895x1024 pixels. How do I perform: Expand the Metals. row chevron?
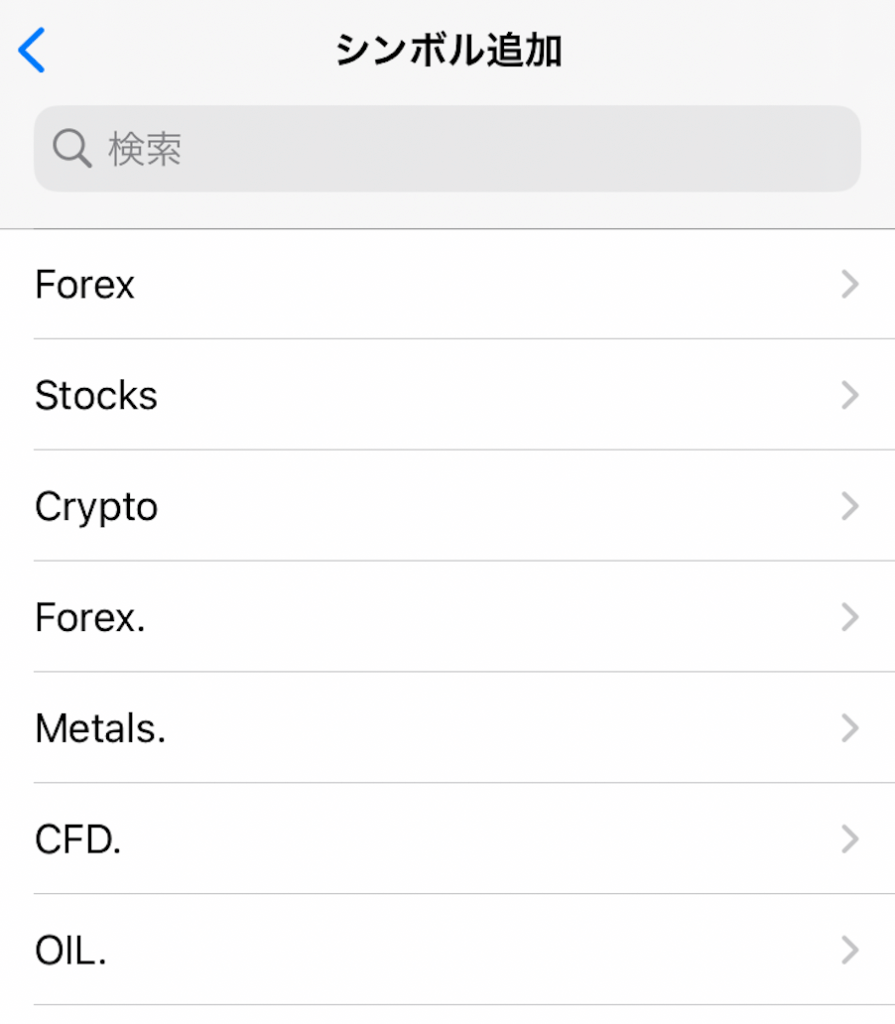click(849, 728)
